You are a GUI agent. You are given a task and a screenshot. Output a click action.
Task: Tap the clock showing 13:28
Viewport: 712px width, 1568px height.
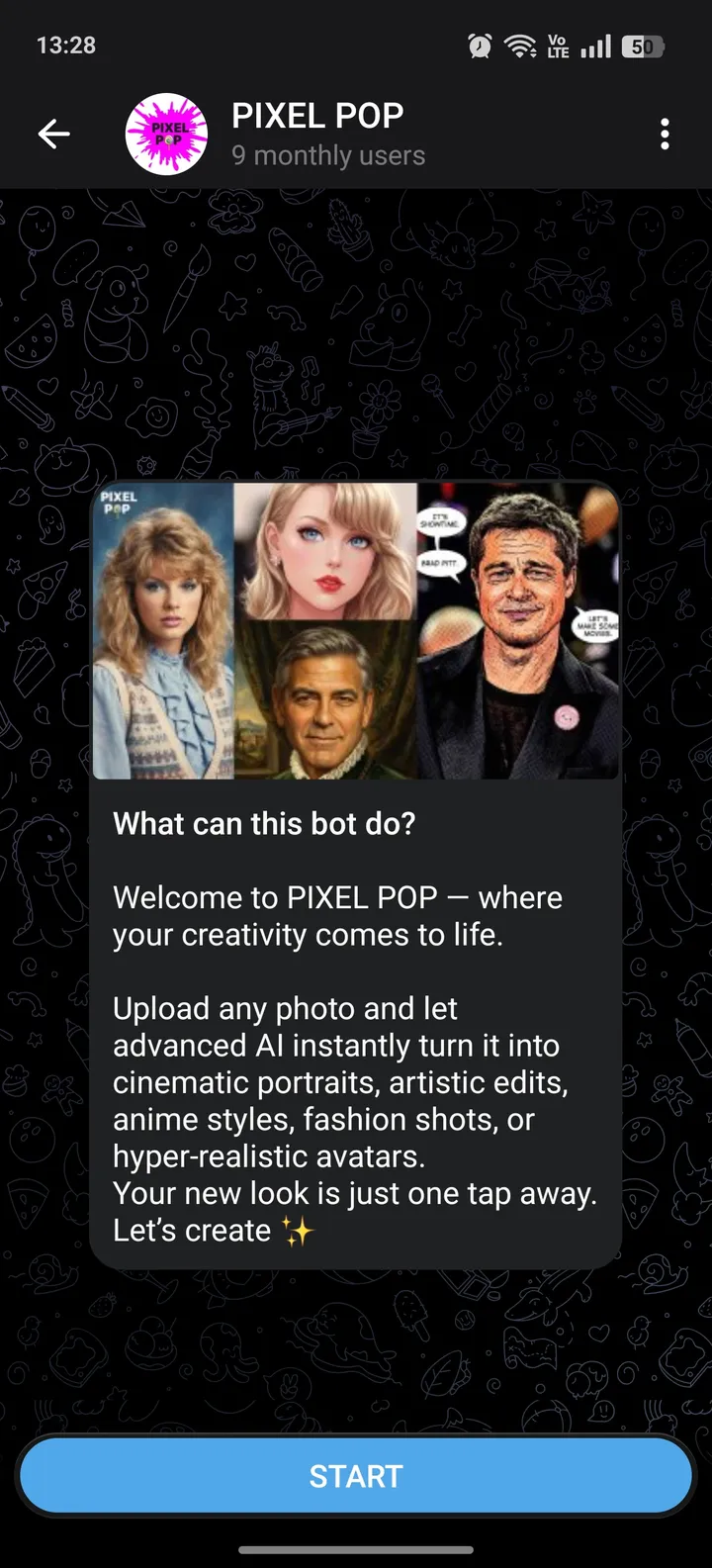[66, 45]
